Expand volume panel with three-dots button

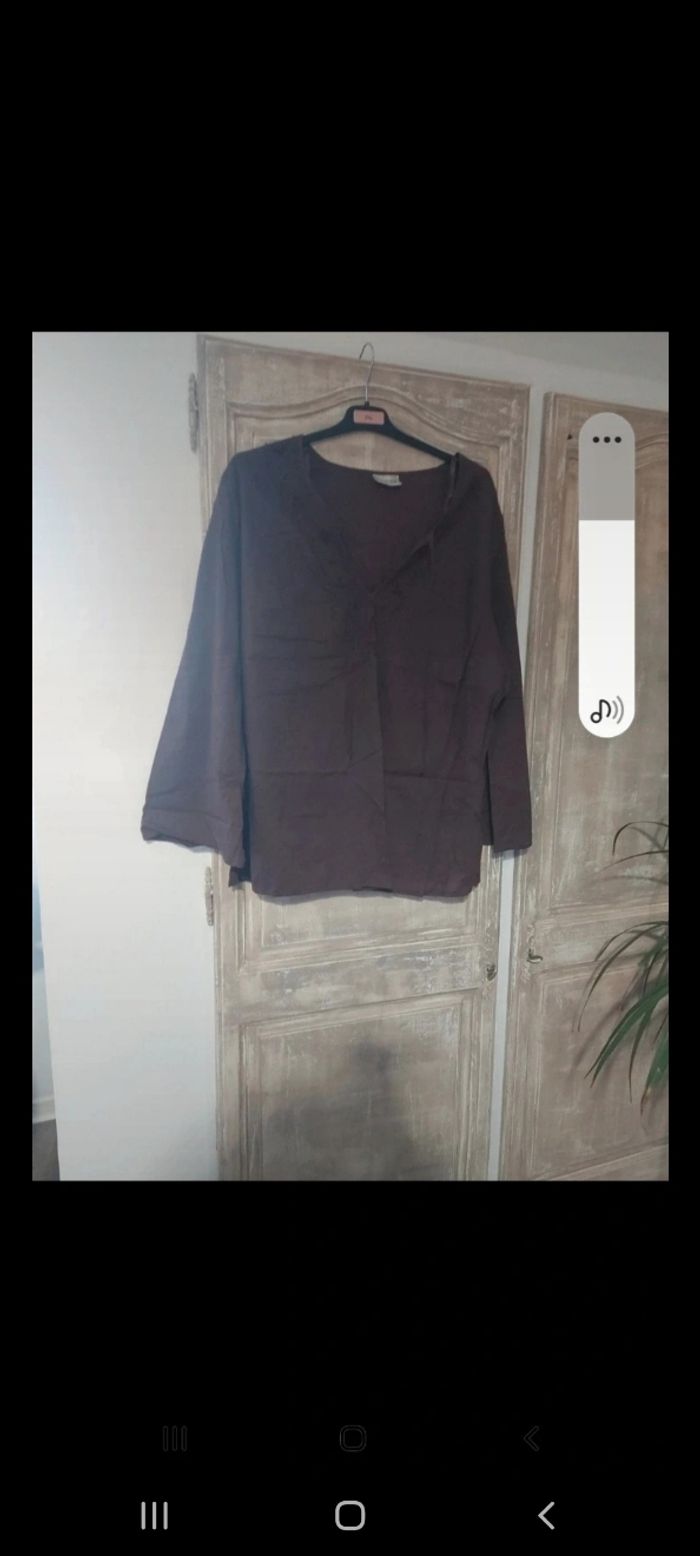point(606,440)
